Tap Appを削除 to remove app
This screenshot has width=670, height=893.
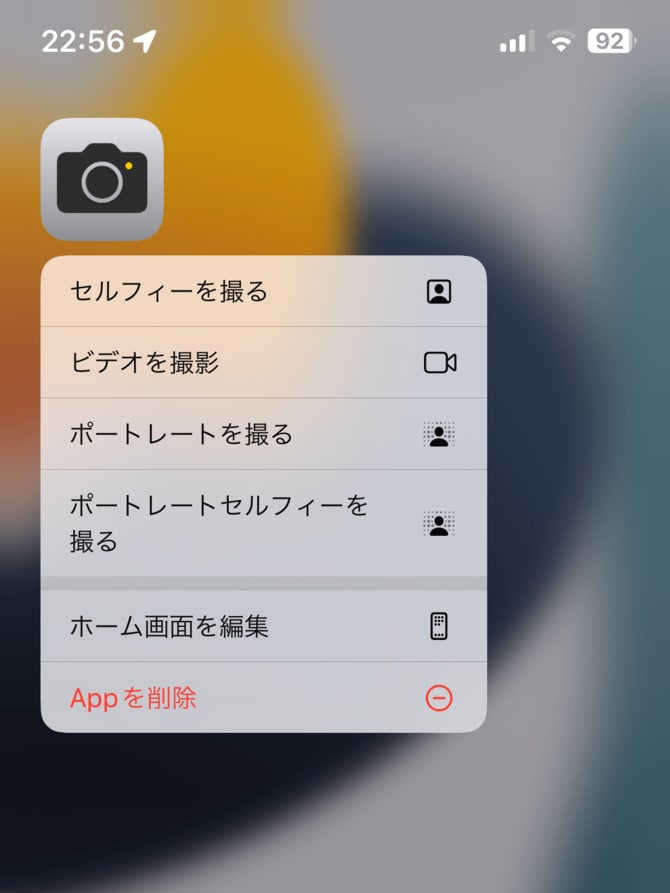pos(262,698)
